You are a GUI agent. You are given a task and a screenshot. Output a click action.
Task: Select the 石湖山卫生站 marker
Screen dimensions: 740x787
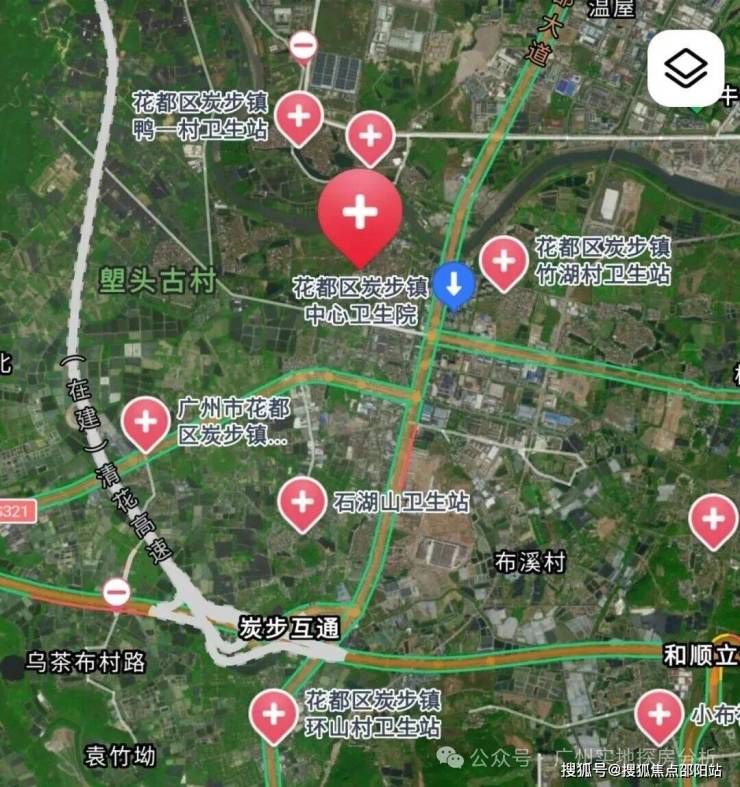point(302,500)
